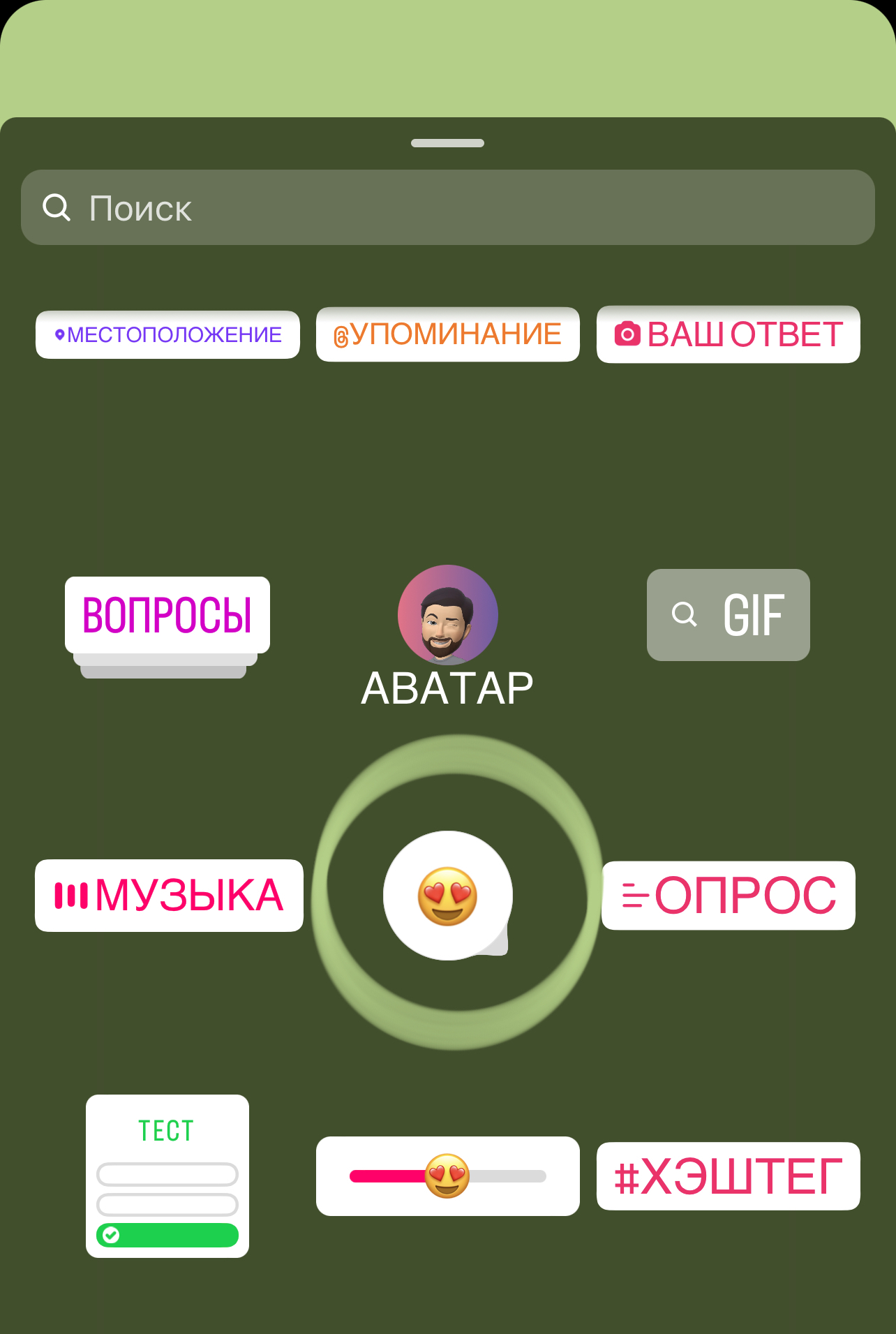The height and width of the screenshot is (1334, 896).
Task: Open the Поиск sticker search field
Action: point(447,207)
